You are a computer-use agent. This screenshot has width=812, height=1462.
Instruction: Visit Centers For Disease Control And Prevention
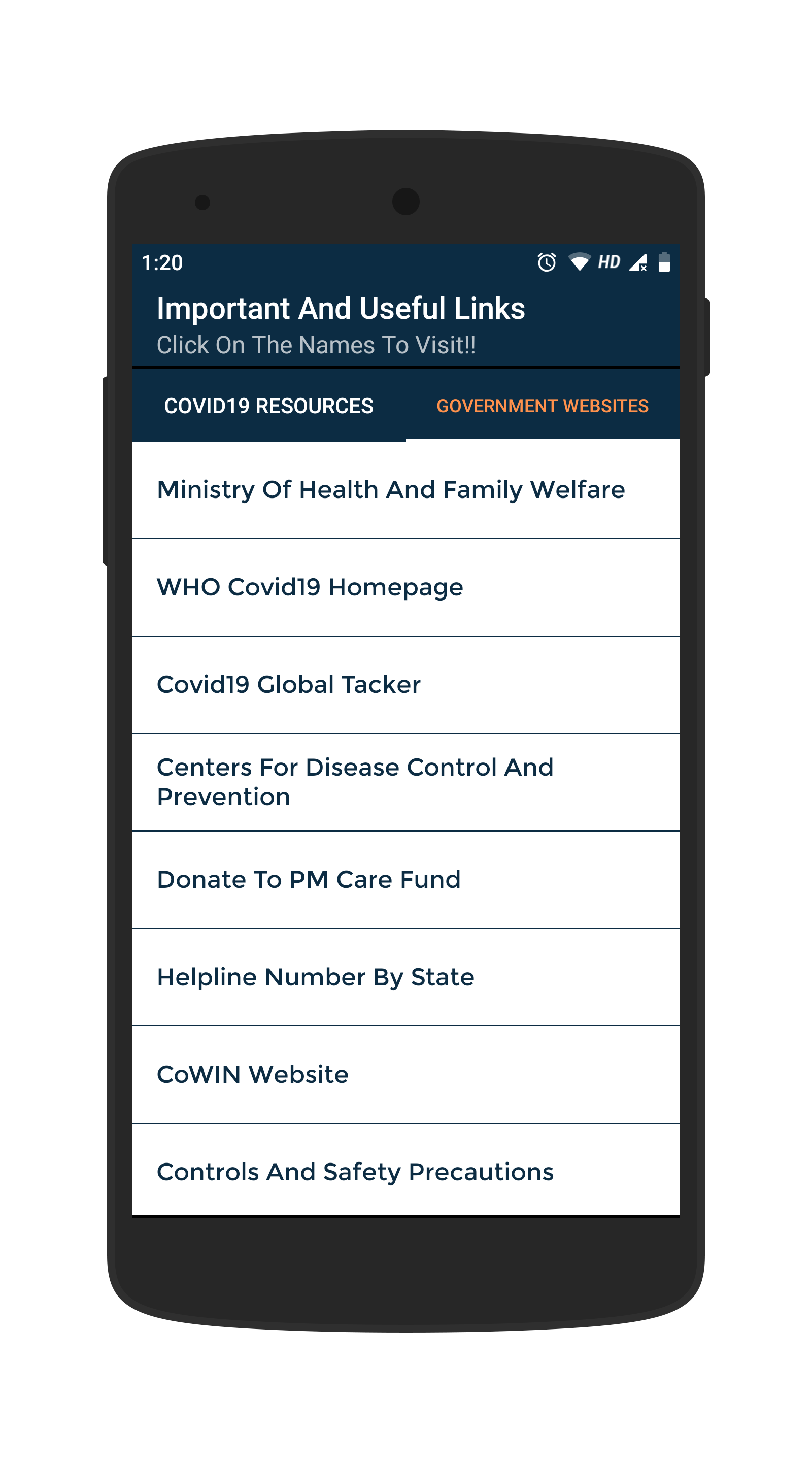405,783
